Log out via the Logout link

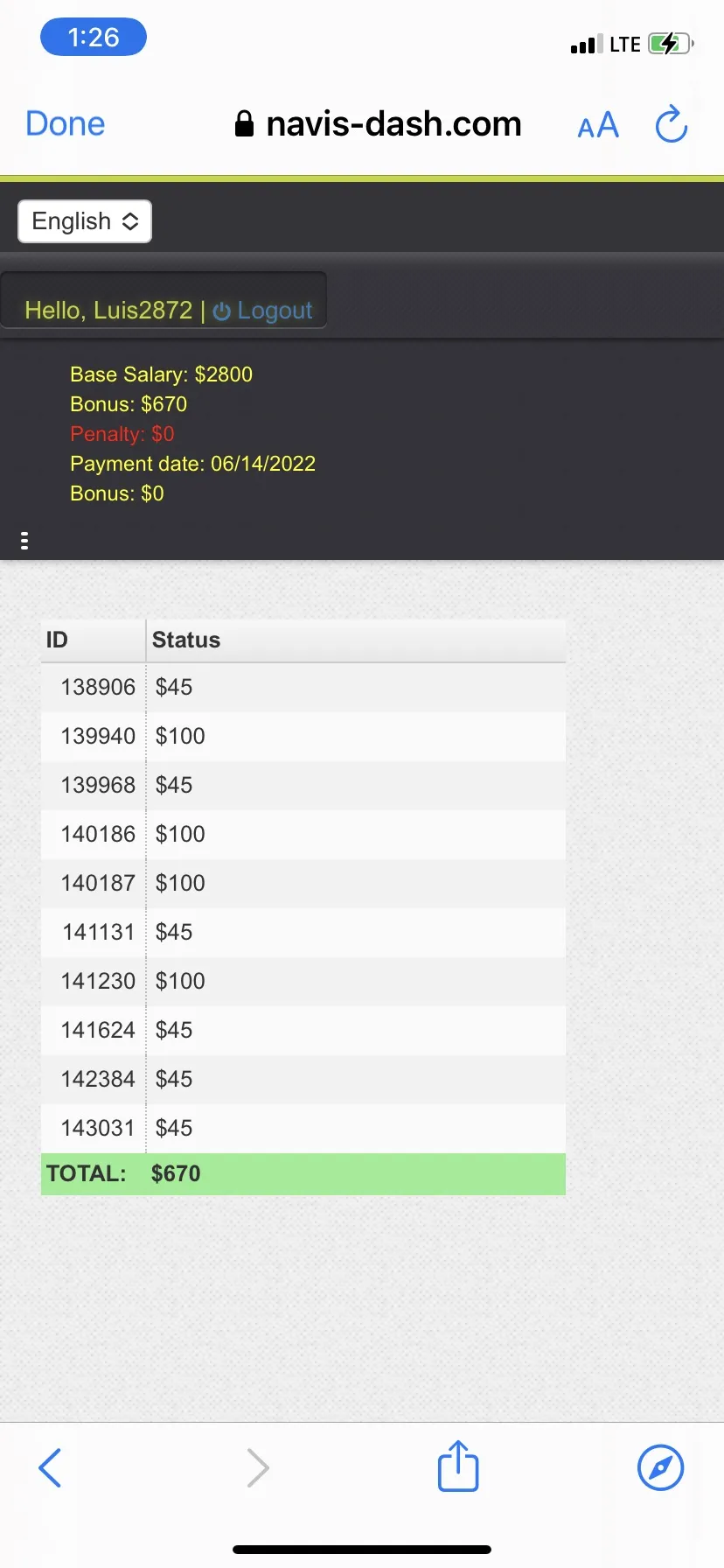263,311
